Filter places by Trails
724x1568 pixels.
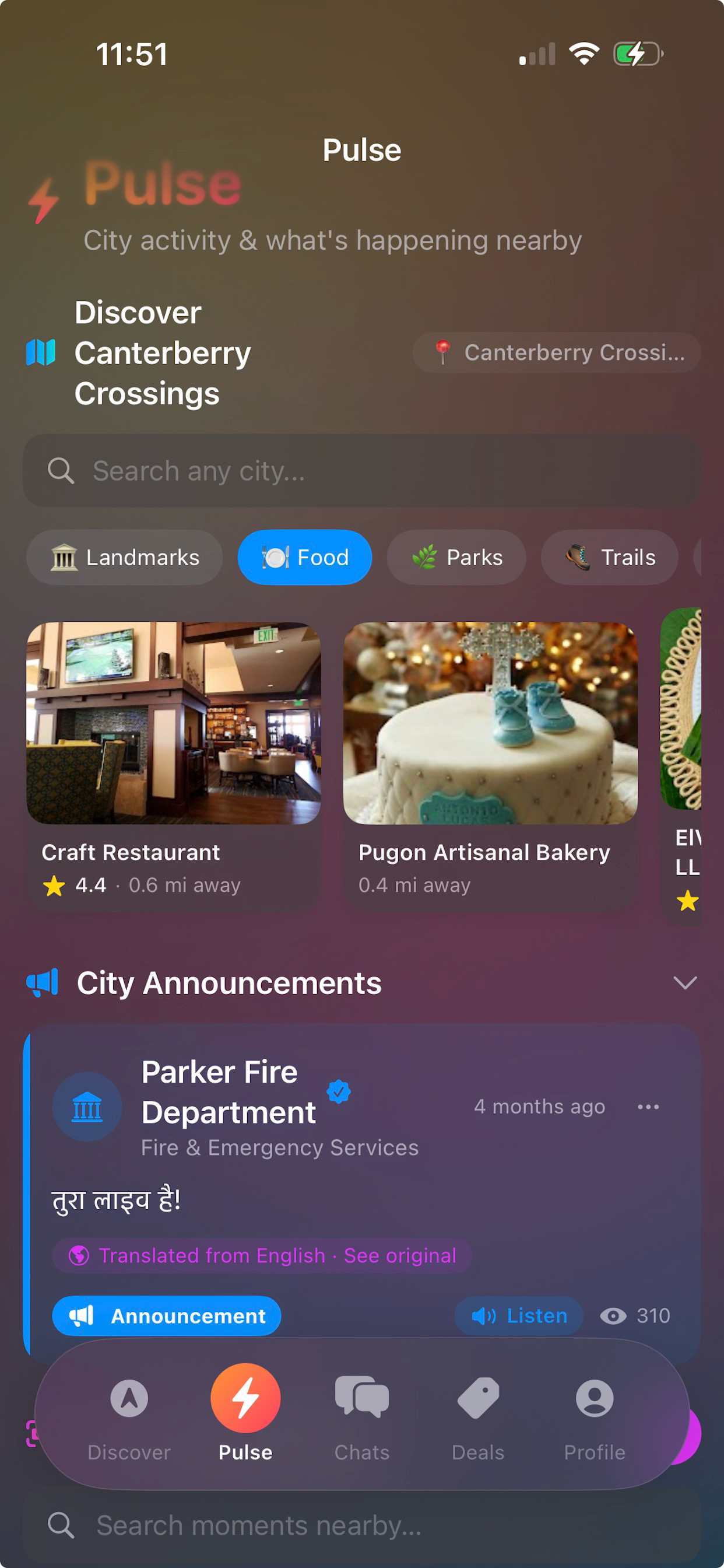click(x=610, y=557)
